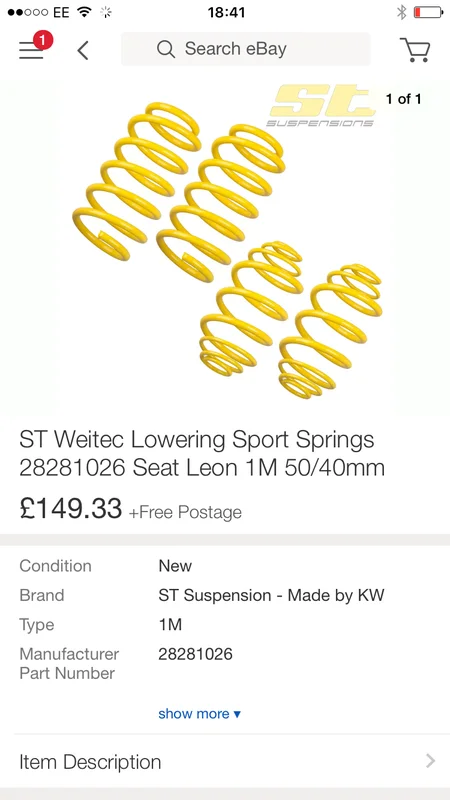Open the Item Description row
450x800 pixels.
pyautogui.click(x=225, y=762)
